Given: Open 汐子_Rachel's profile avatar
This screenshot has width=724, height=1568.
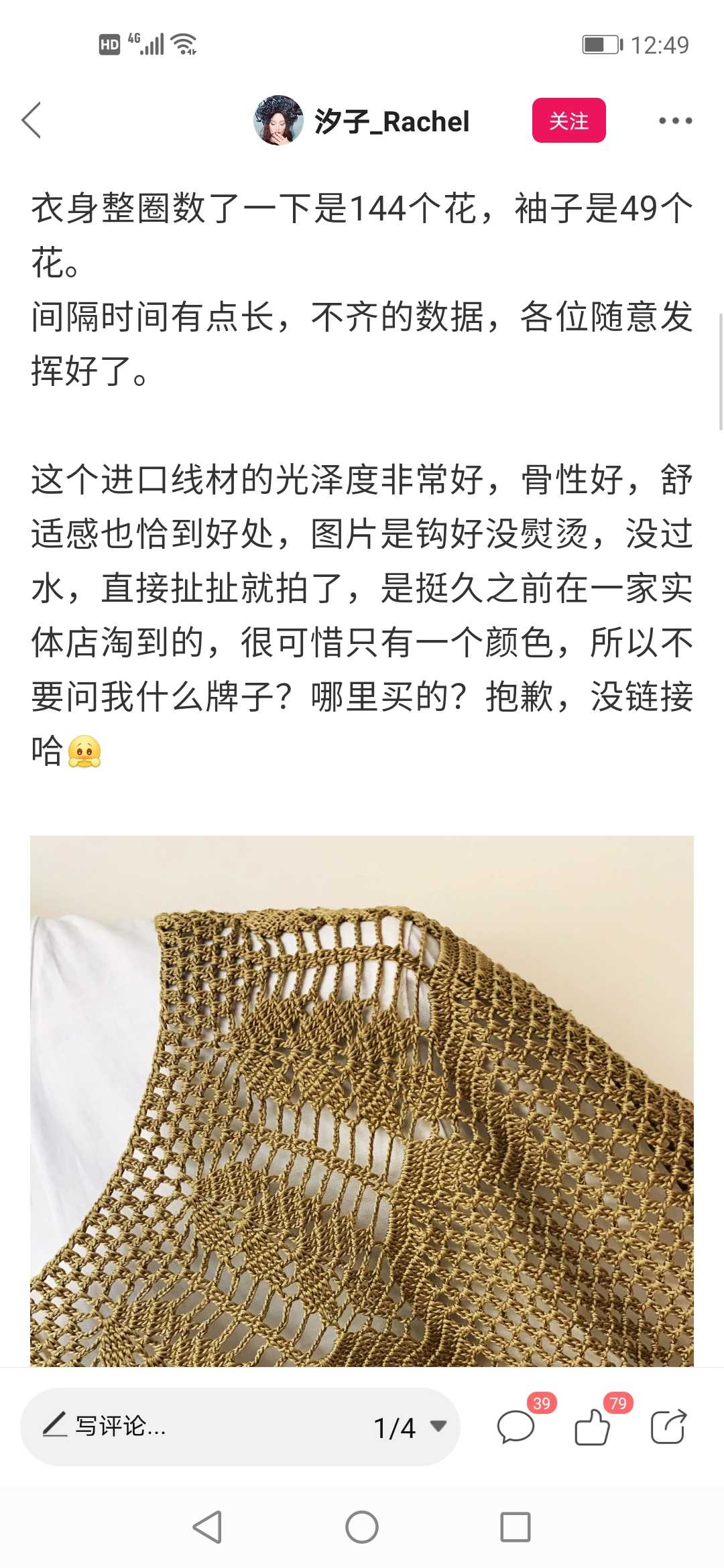Looking at the screenshot, I should coord(278,121).
